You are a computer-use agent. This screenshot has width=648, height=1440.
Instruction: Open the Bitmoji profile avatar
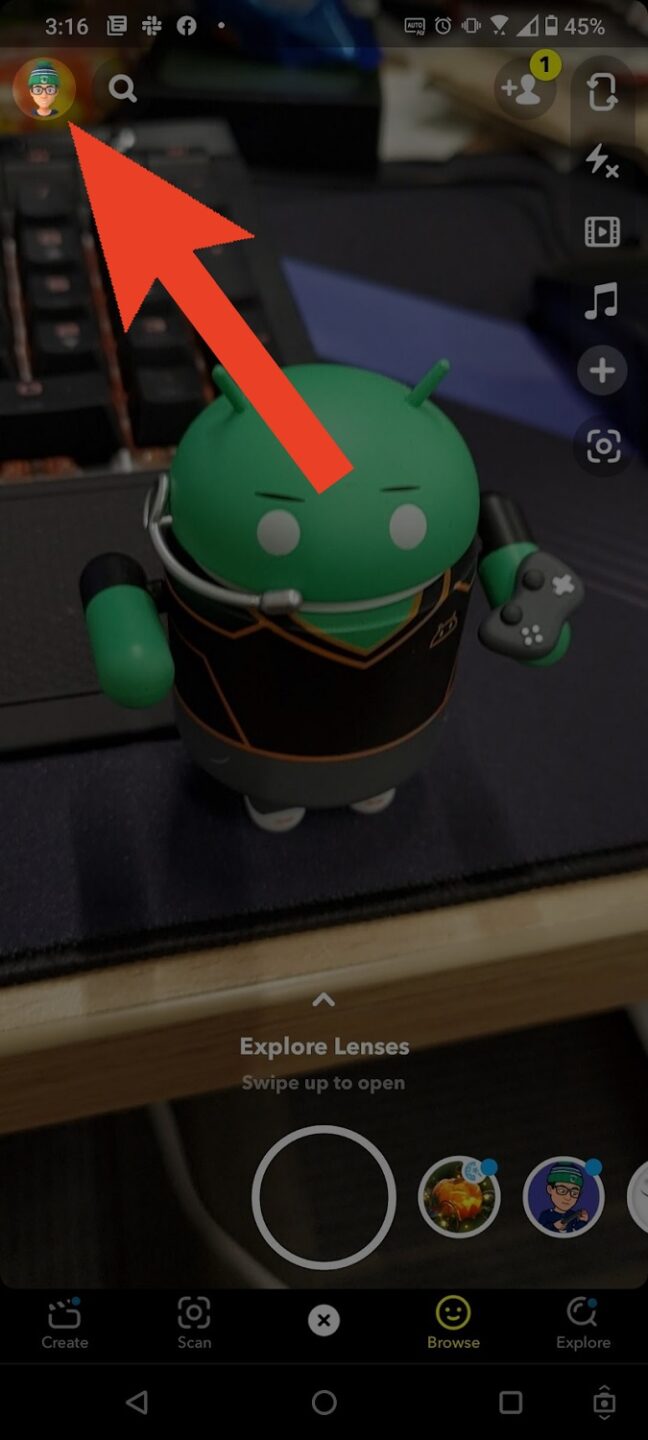(44, 89)
